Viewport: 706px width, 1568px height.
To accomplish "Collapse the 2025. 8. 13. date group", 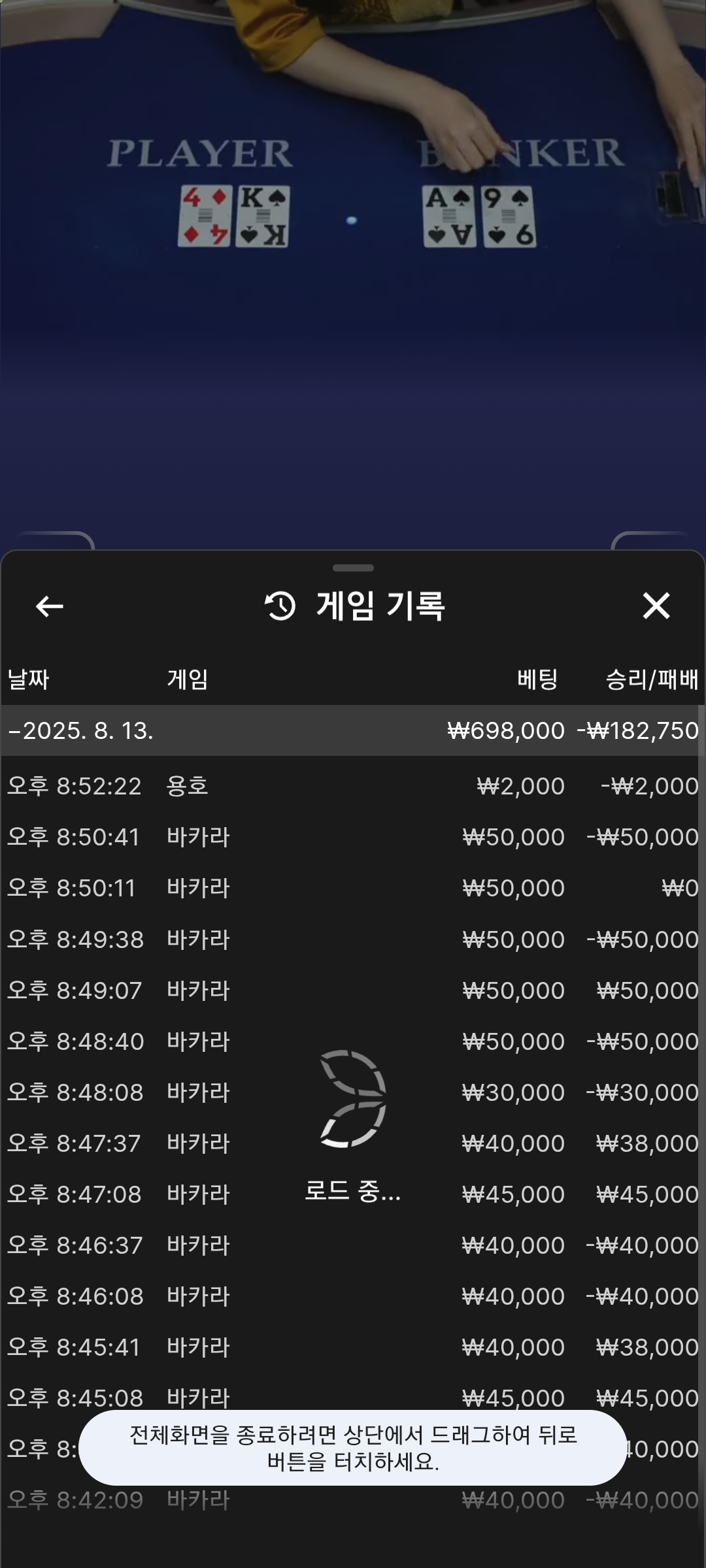I will click(80, 730).
